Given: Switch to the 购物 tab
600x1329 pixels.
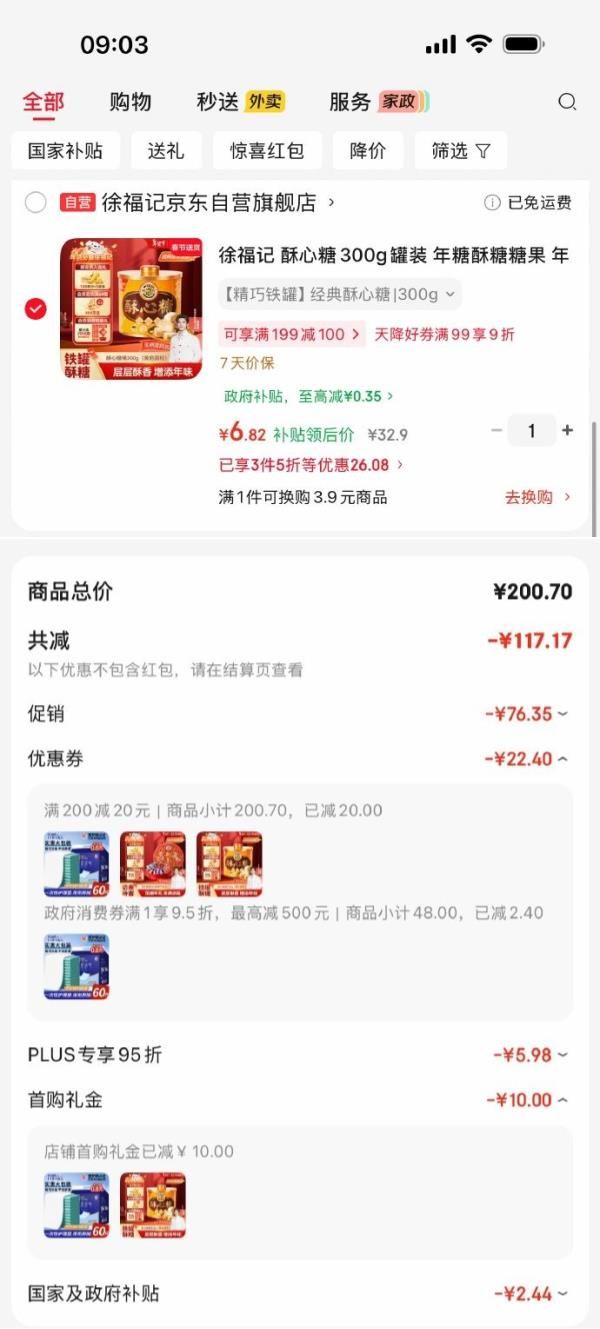Looking at the screenshot, I should (x=130, y=102).
